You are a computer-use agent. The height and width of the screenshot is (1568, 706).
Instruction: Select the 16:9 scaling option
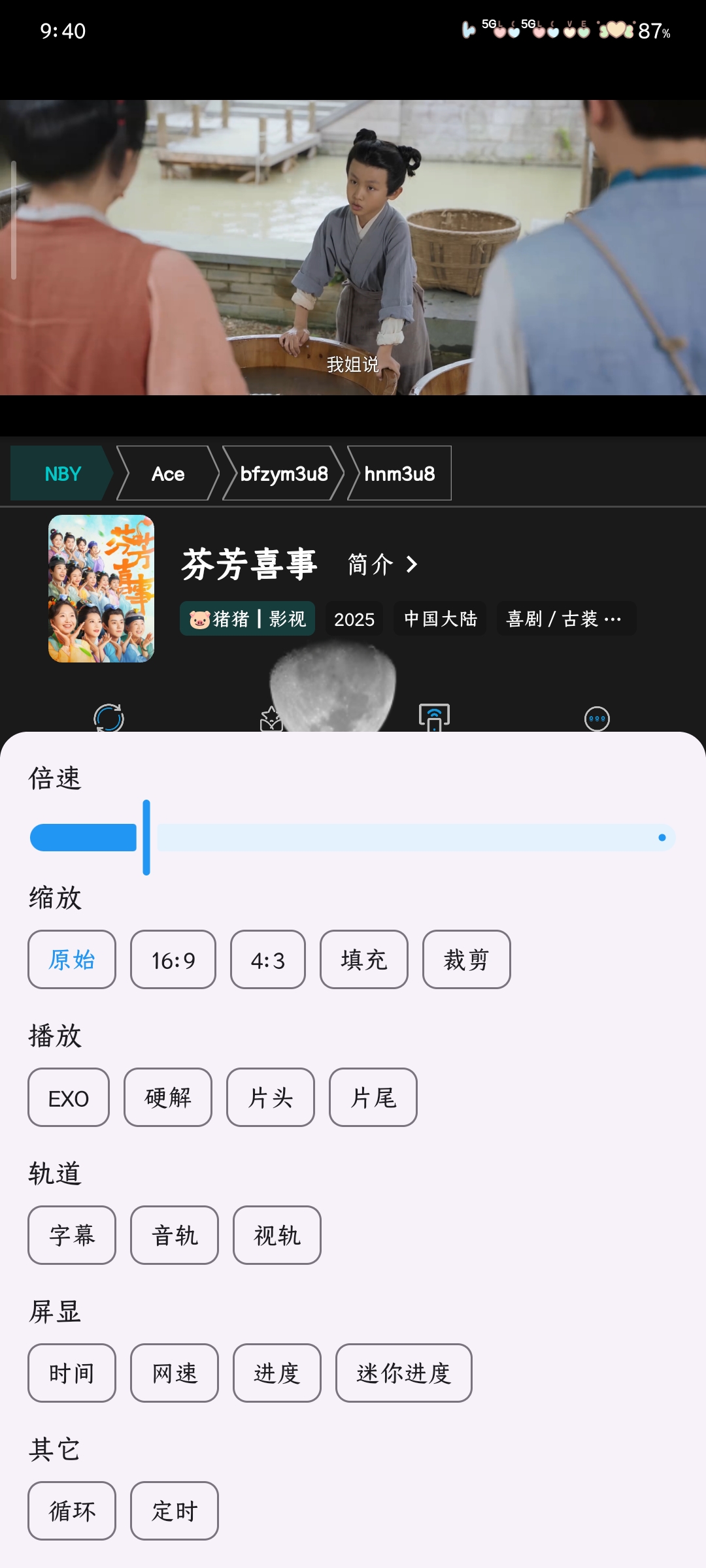click(x=173, y=960)
